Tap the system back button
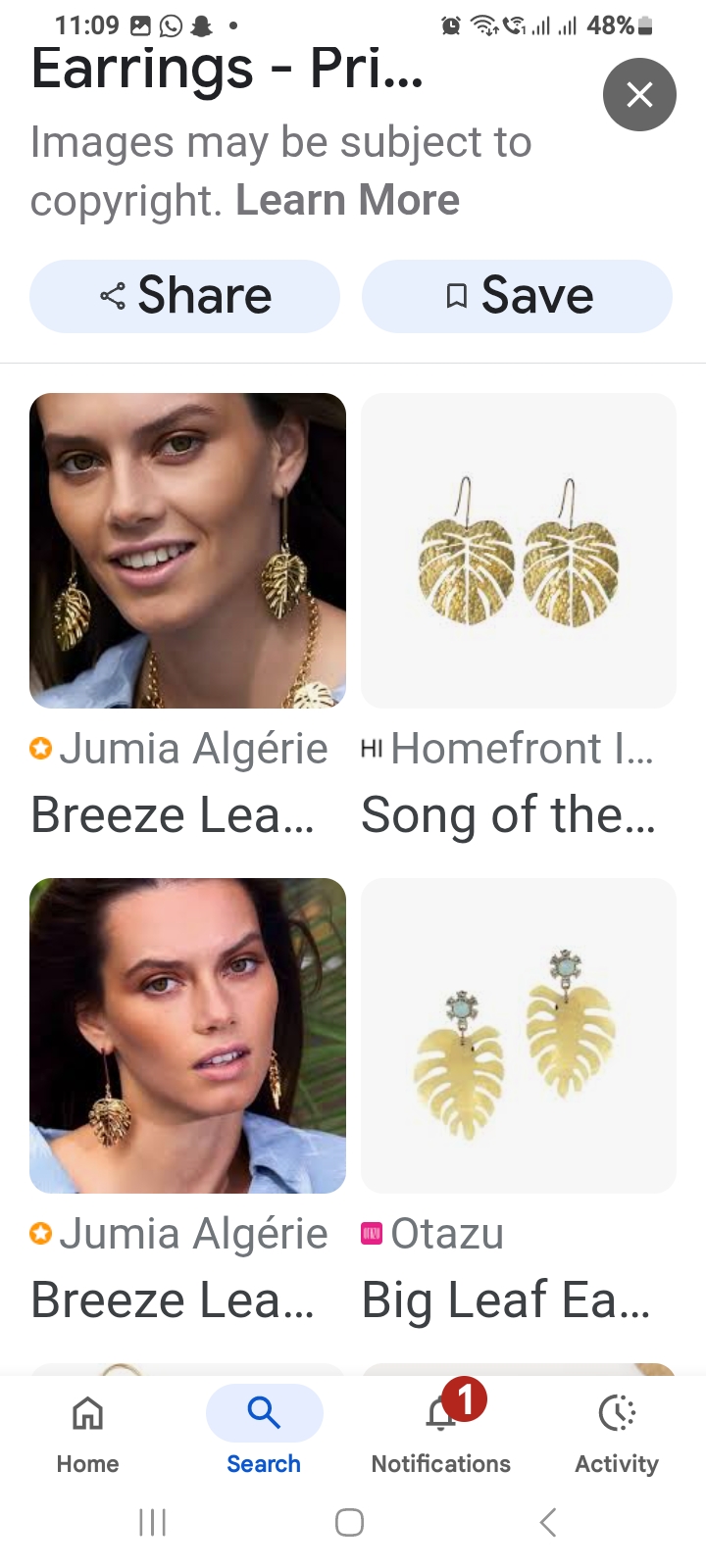Viewport: 706px width, 1568px height. click(548, 1522)
